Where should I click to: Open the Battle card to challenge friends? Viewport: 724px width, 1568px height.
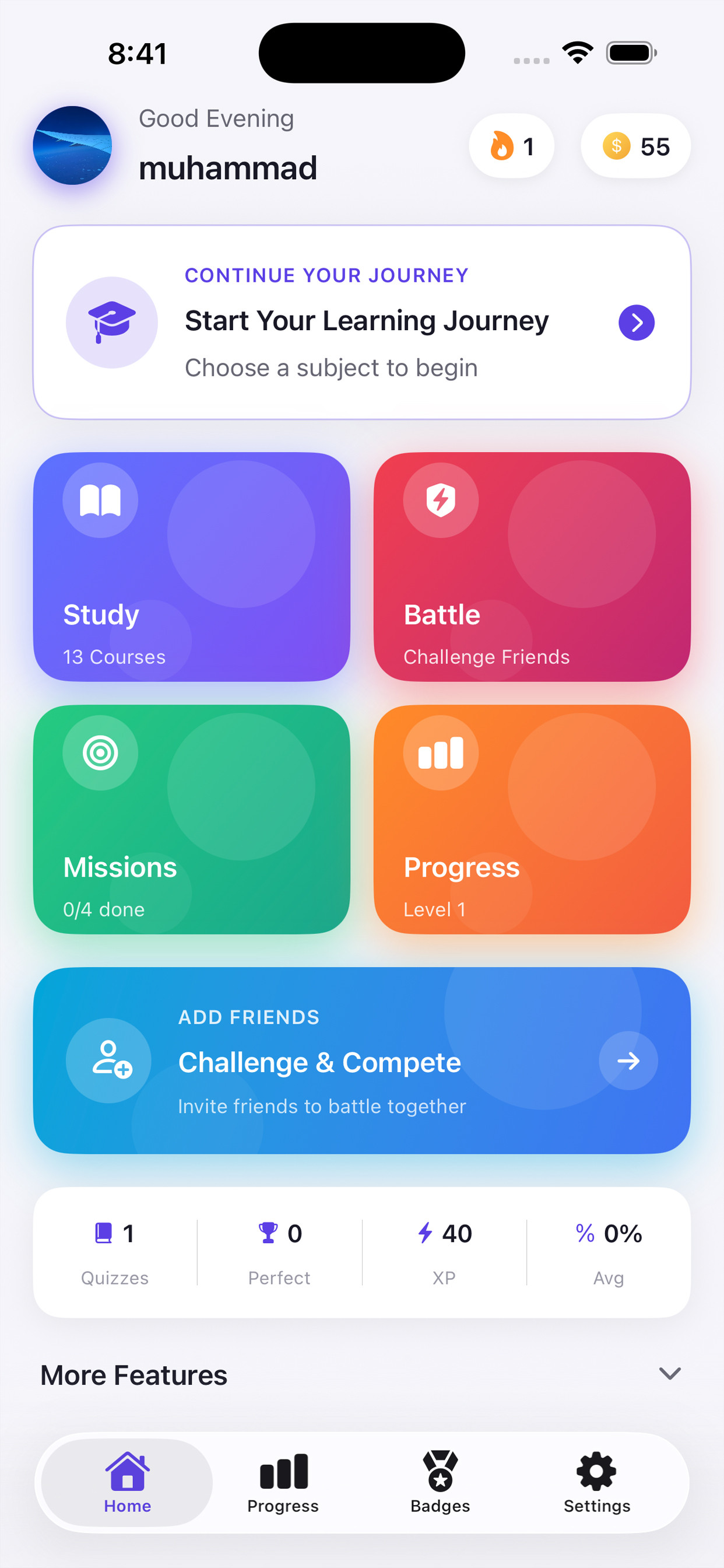coord(532,569)
